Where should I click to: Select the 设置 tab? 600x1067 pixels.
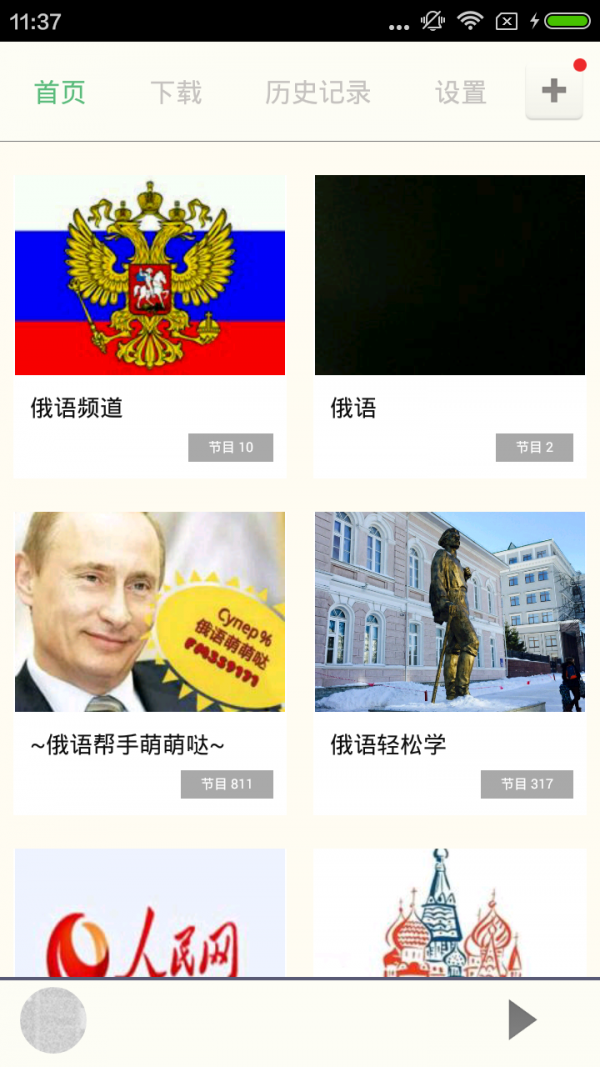[x=460, y=93]
